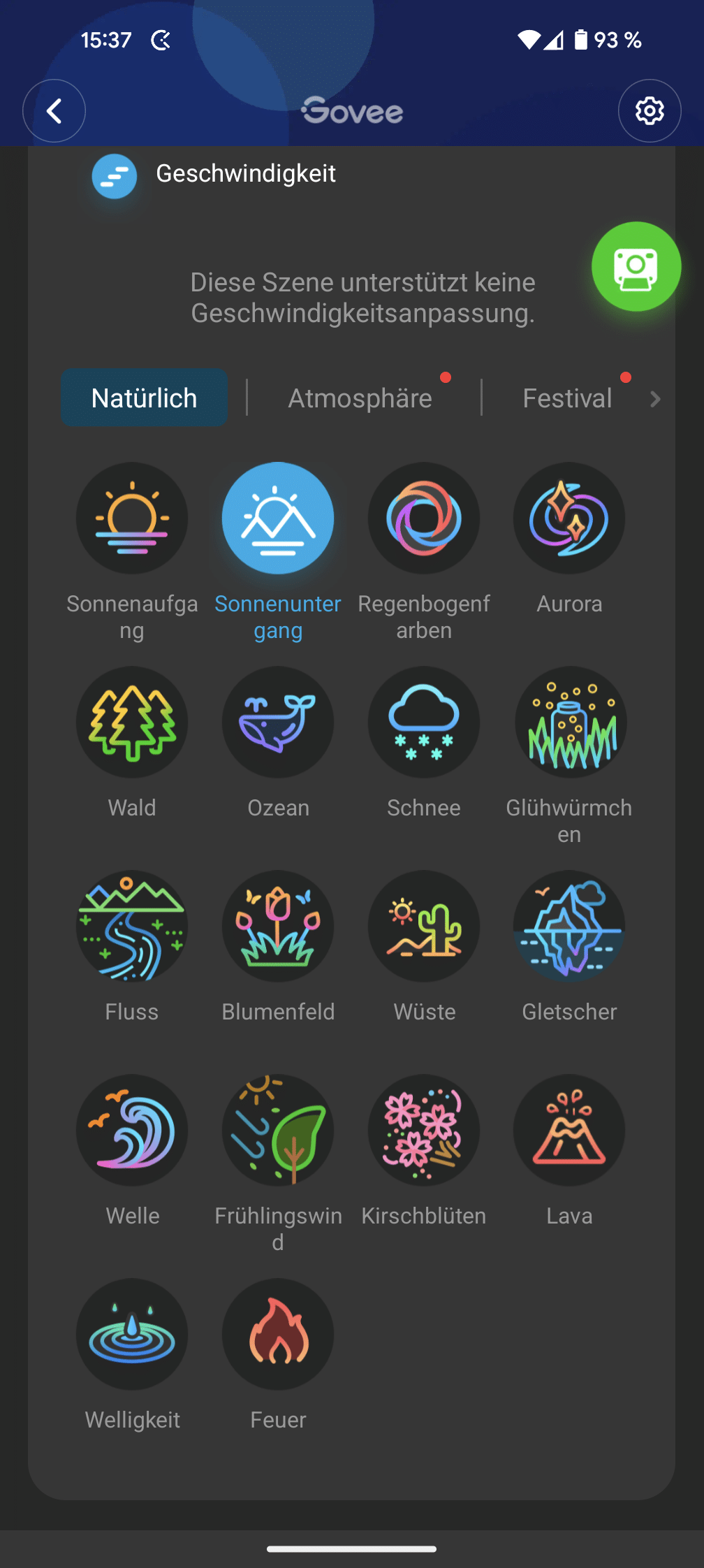Image resolution: width=704 pixels, height=1568 pixels.
Task: Apply the Wald scene
Action: tap(132, 723)
